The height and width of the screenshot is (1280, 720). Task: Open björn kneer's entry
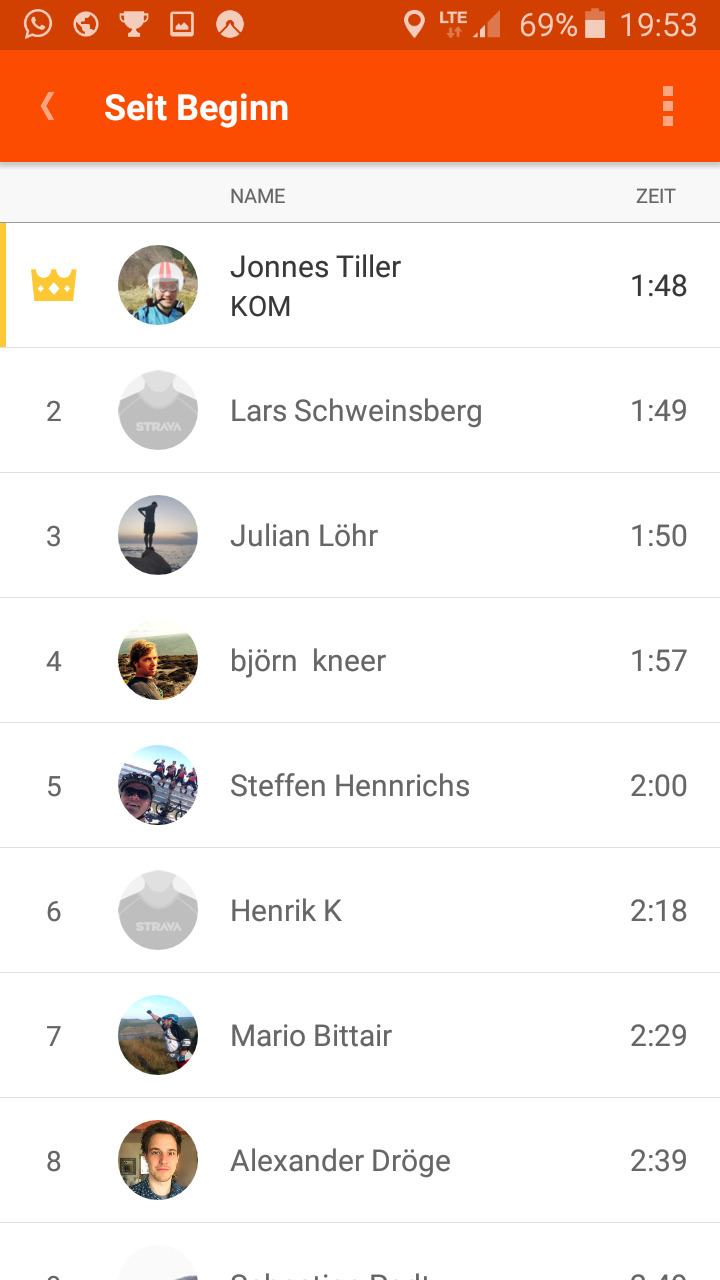[x=360, y=660]
